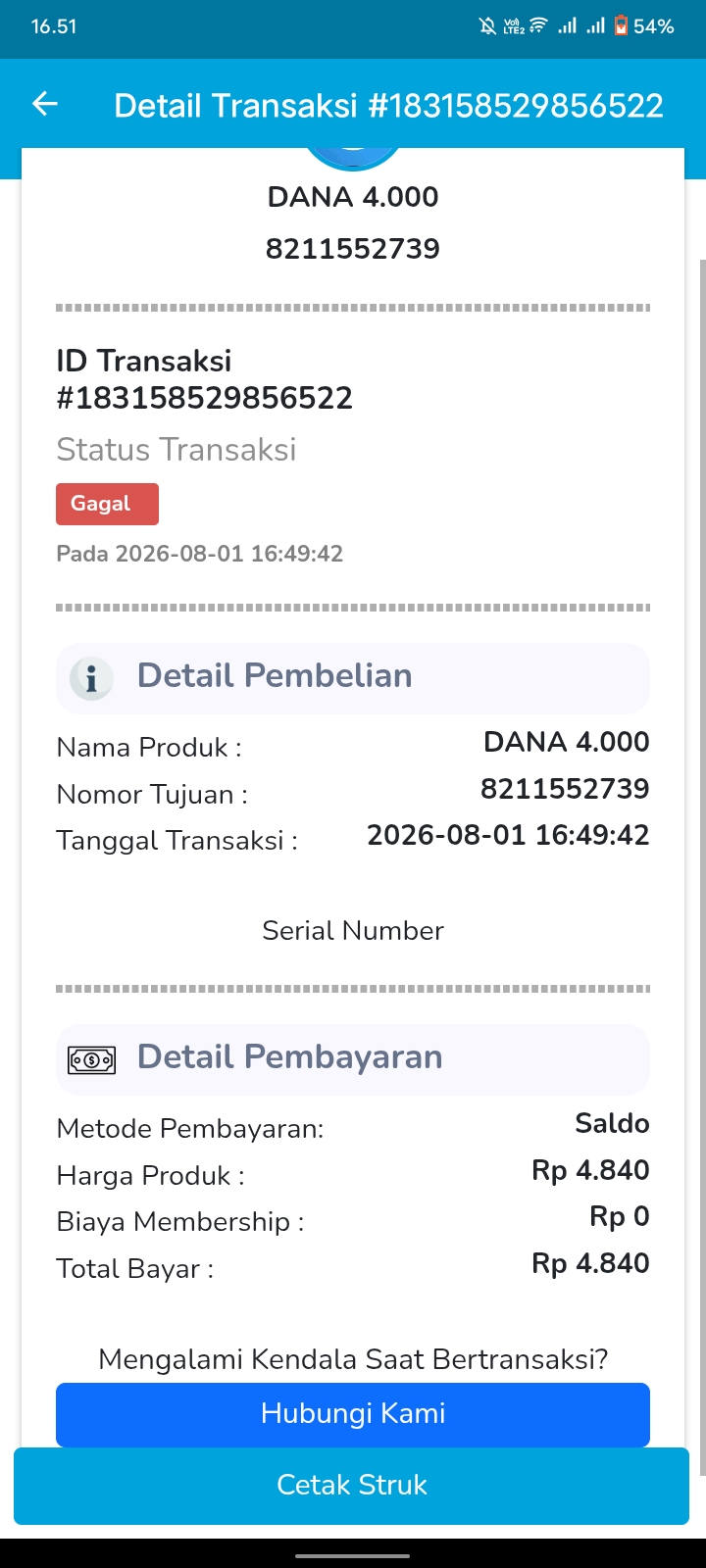Go back using the top-left arrow
This screenshot has width=706, height=1568.
click(x=45, y=104)
